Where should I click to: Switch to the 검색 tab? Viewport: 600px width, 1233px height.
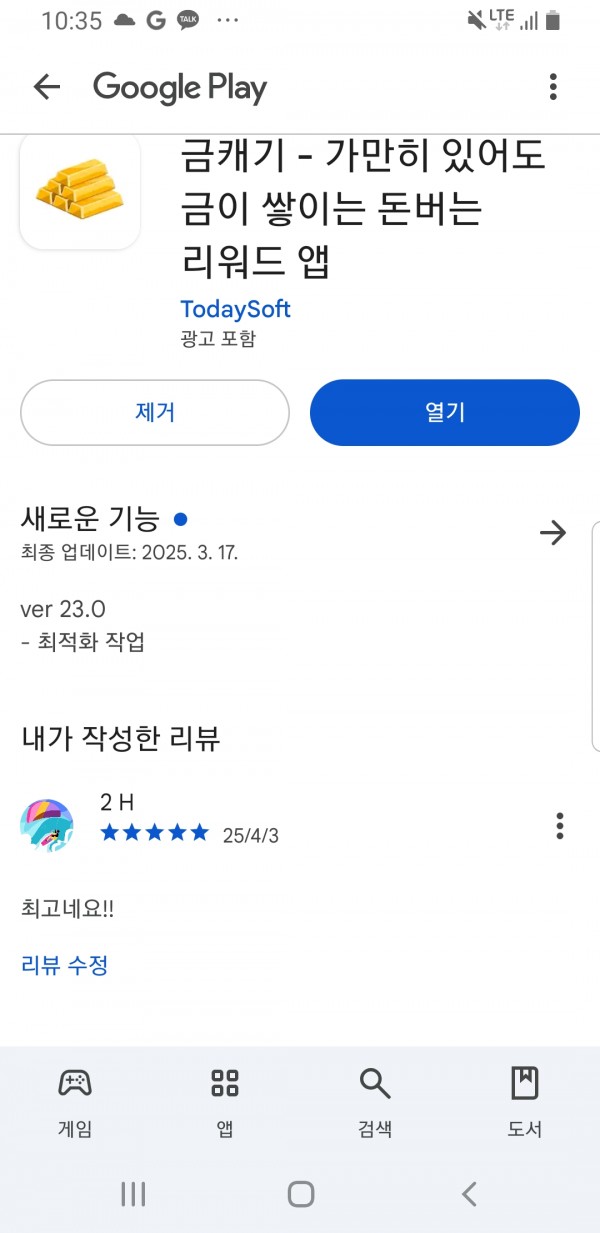tap(375, 1101)
